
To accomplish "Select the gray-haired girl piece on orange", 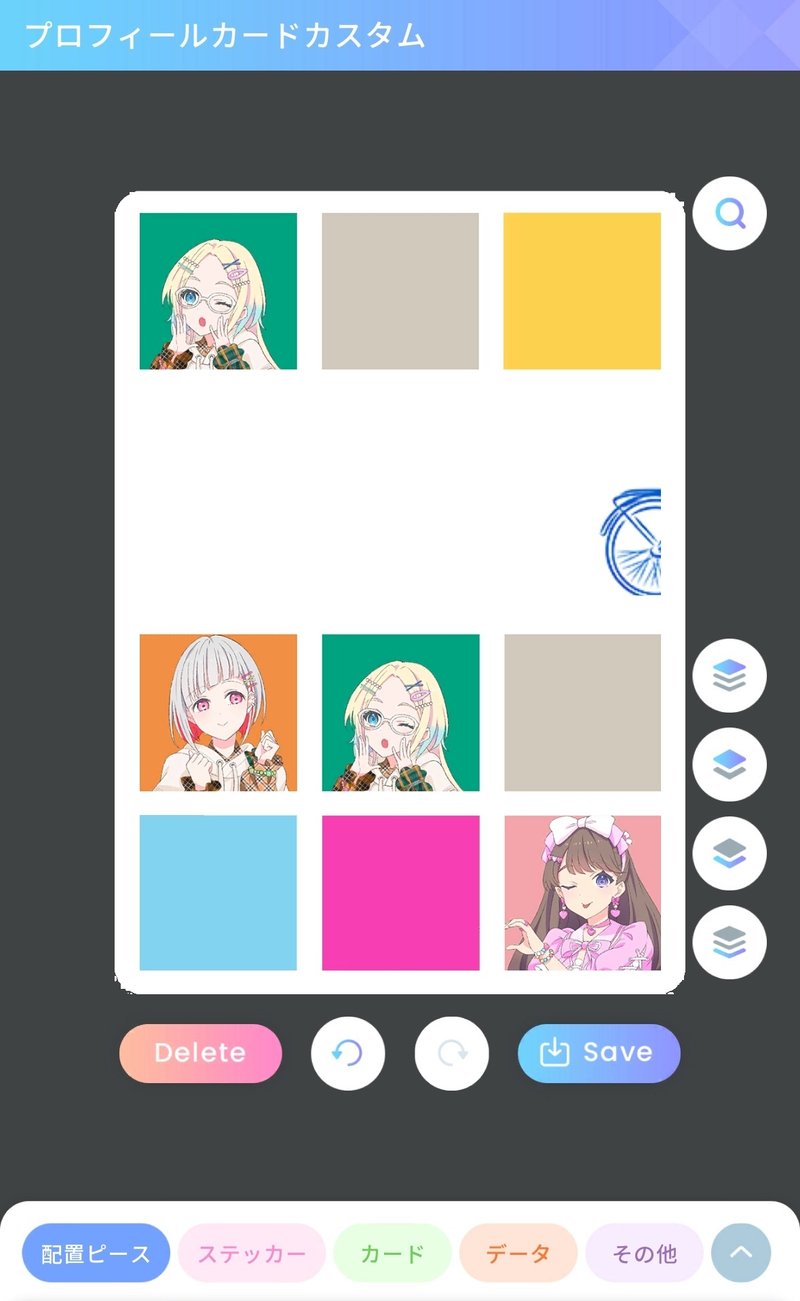I will [218, 712].
